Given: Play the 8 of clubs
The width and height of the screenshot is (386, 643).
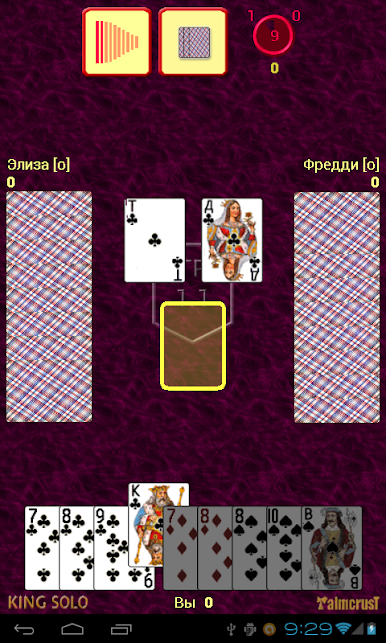Looking at the screenshot, I should [76, 548].
